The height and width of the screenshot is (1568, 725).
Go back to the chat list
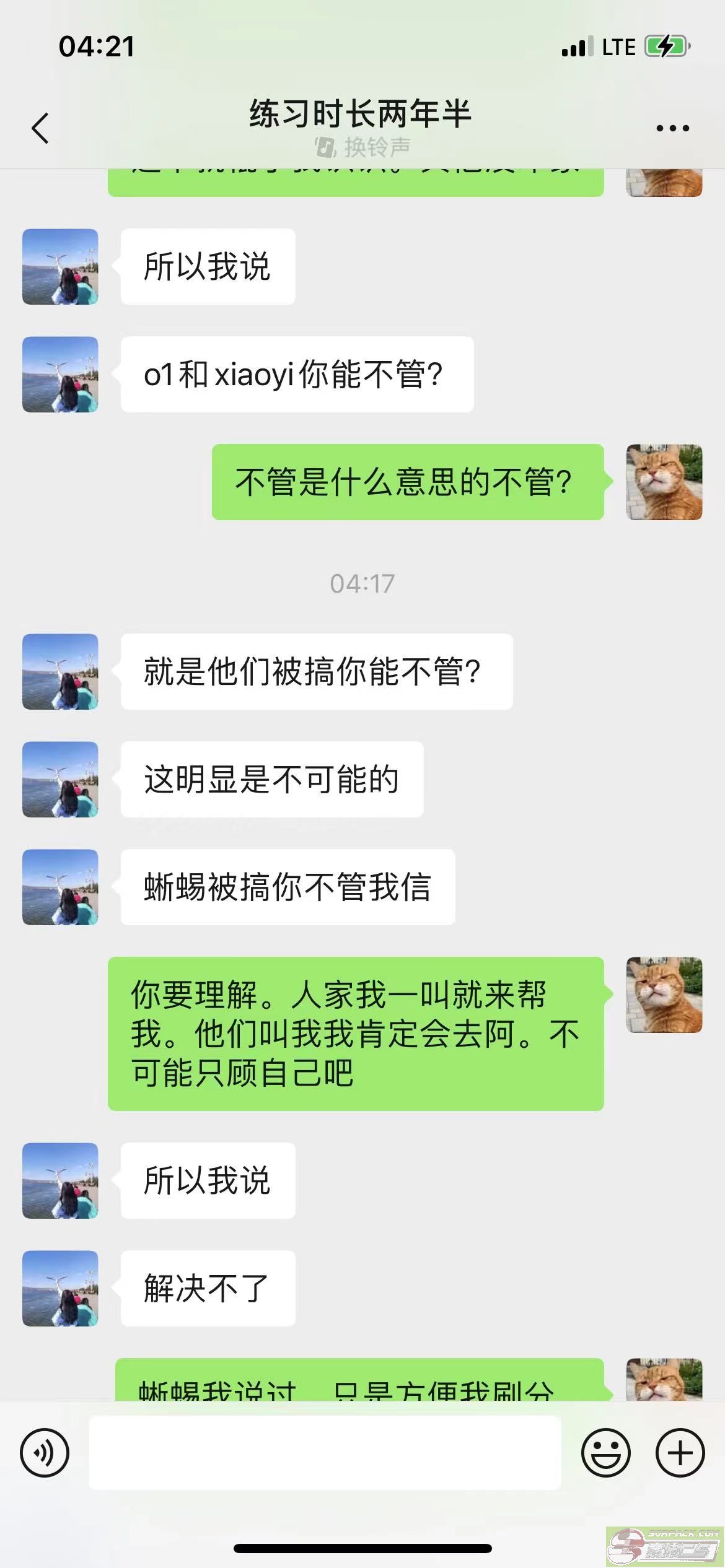point(40,128)
